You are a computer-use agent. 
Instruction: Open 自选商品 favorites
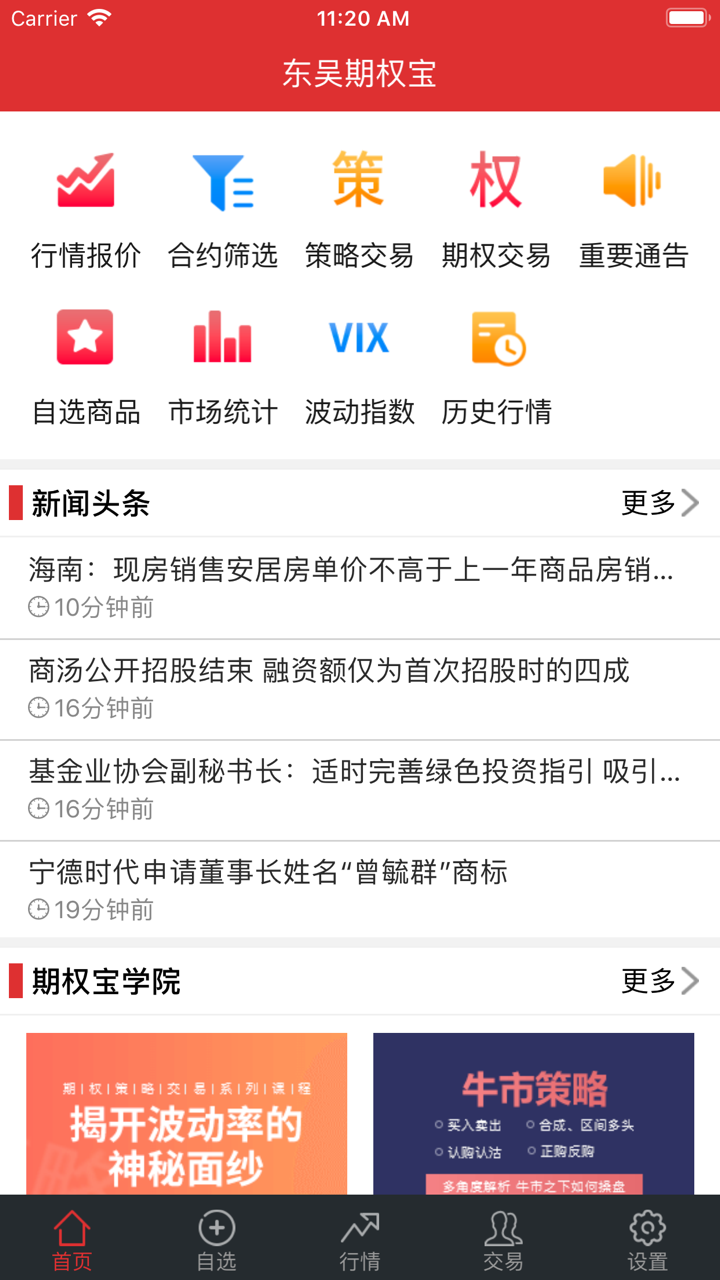click(86, 366)
